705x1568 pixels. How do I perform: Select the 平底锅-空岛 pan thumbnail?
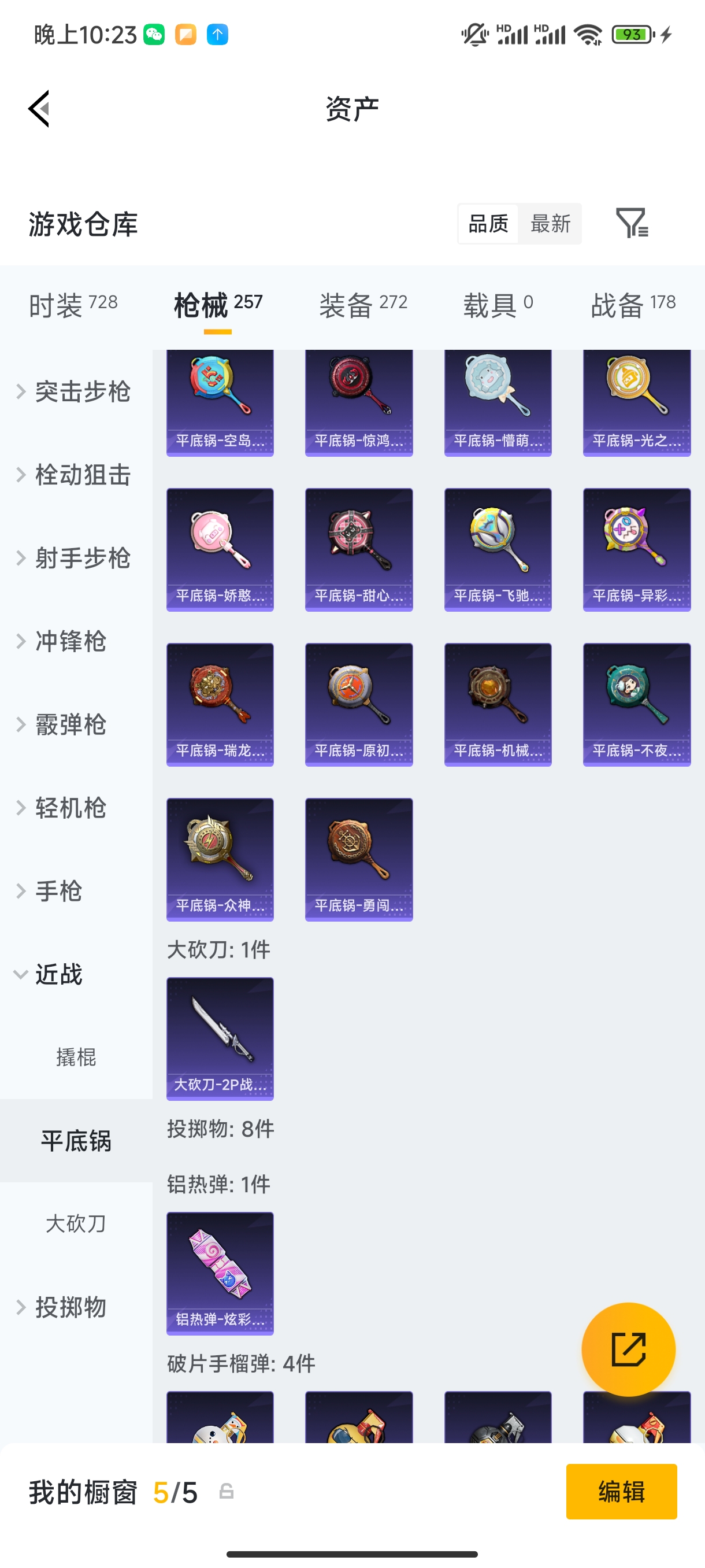[220, 402]
